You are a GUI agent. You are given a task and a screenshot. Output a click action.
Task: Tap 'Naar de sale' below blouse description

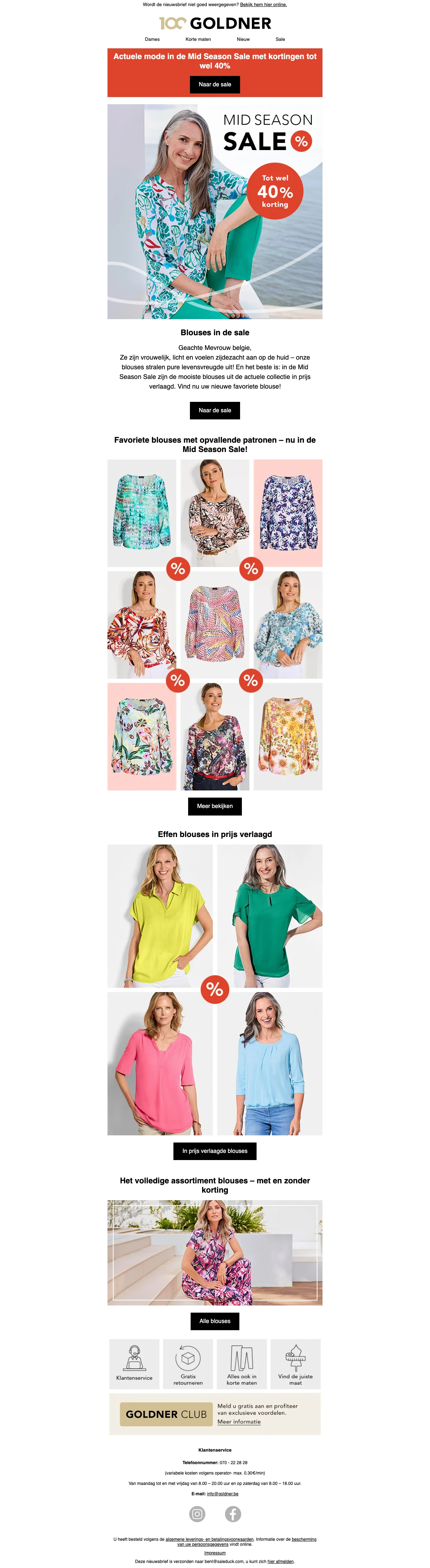pyautogui.click(x=215, y=410)
